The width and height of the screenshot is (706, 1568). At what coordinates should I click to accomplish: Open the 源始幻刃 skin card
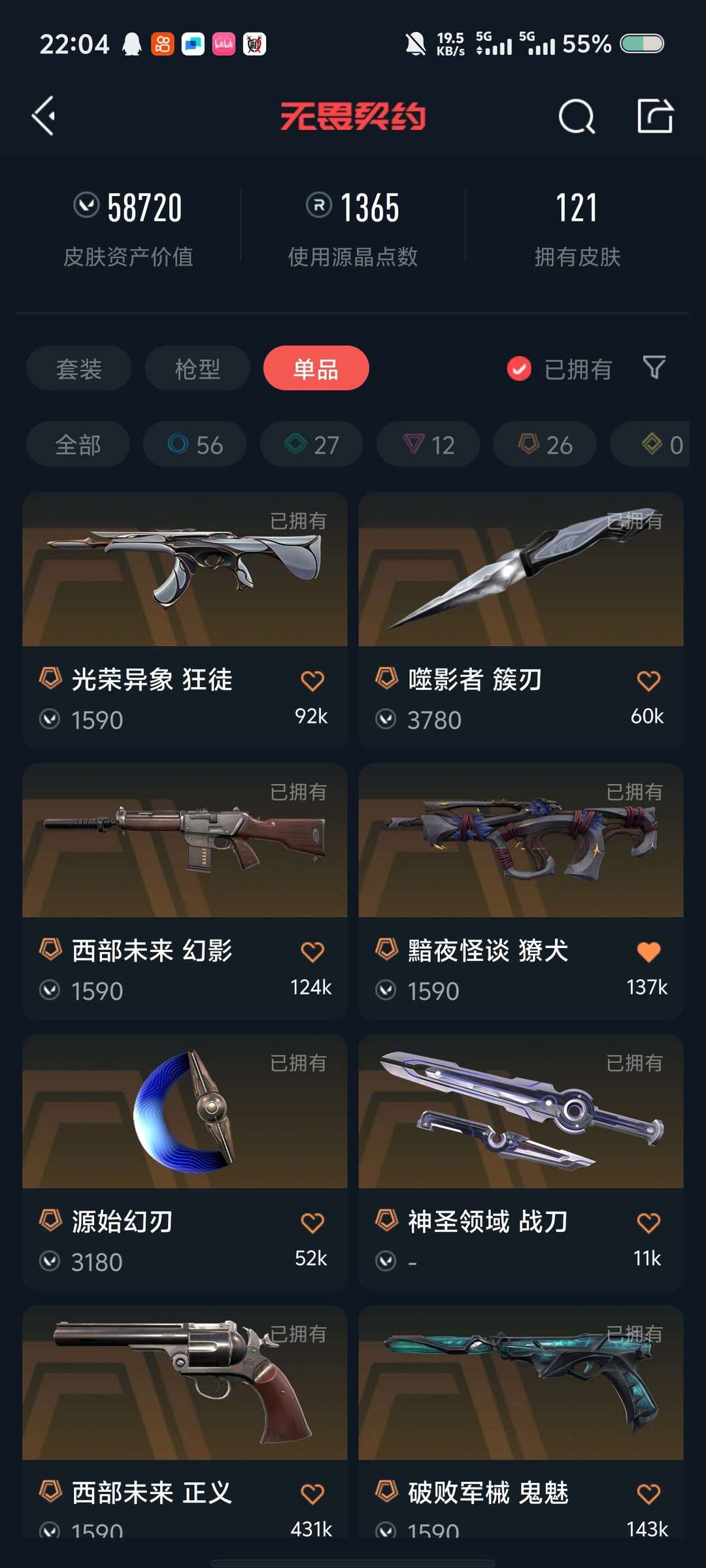[185, 1162]
